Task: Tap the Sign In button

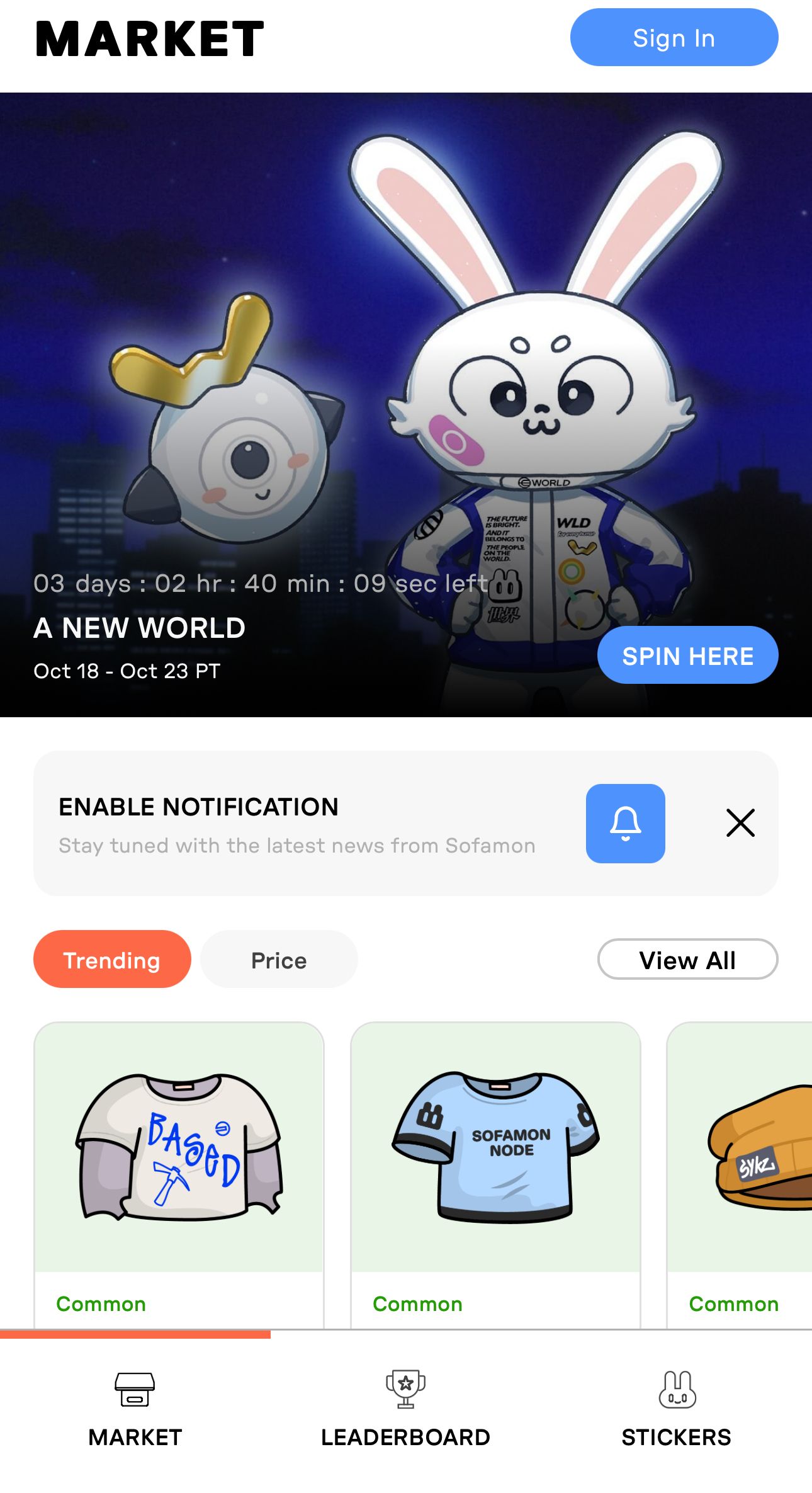Action: tap(674, 38)
